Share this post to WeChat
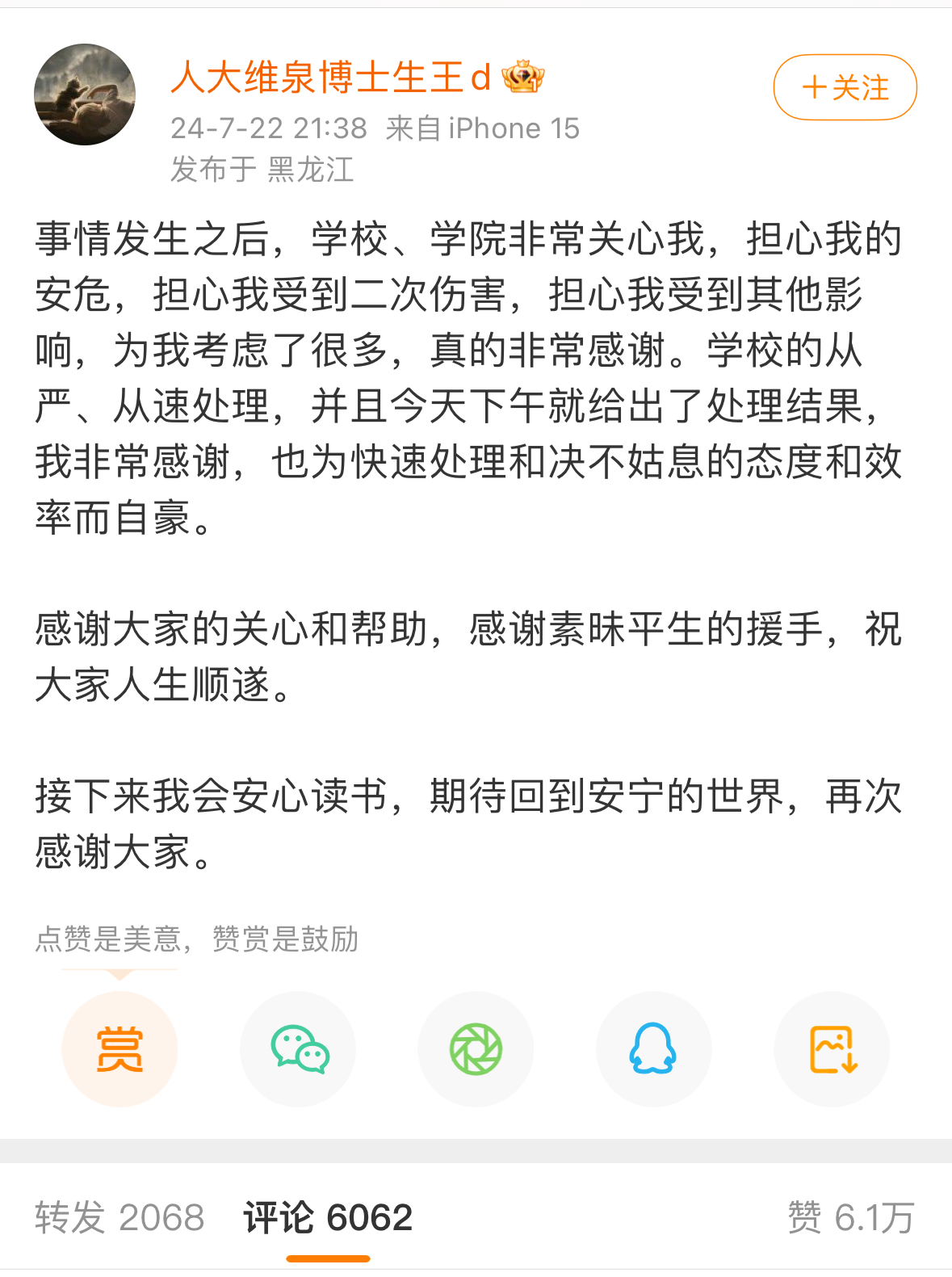Viewport: 952px width, 1277px height. tap(298, 1048)
